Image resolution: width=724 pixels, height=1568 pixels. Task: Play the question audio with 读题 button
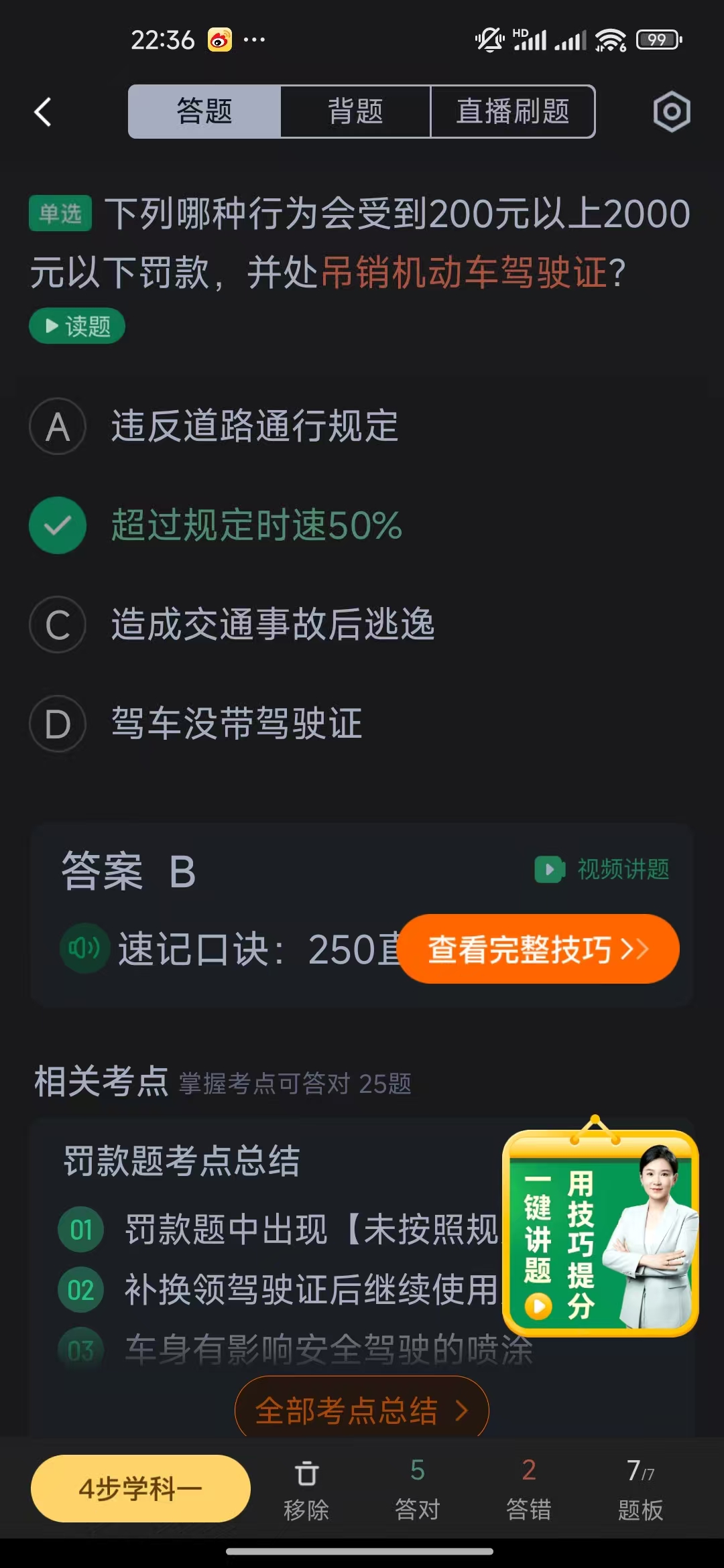[x=76, y=326]
